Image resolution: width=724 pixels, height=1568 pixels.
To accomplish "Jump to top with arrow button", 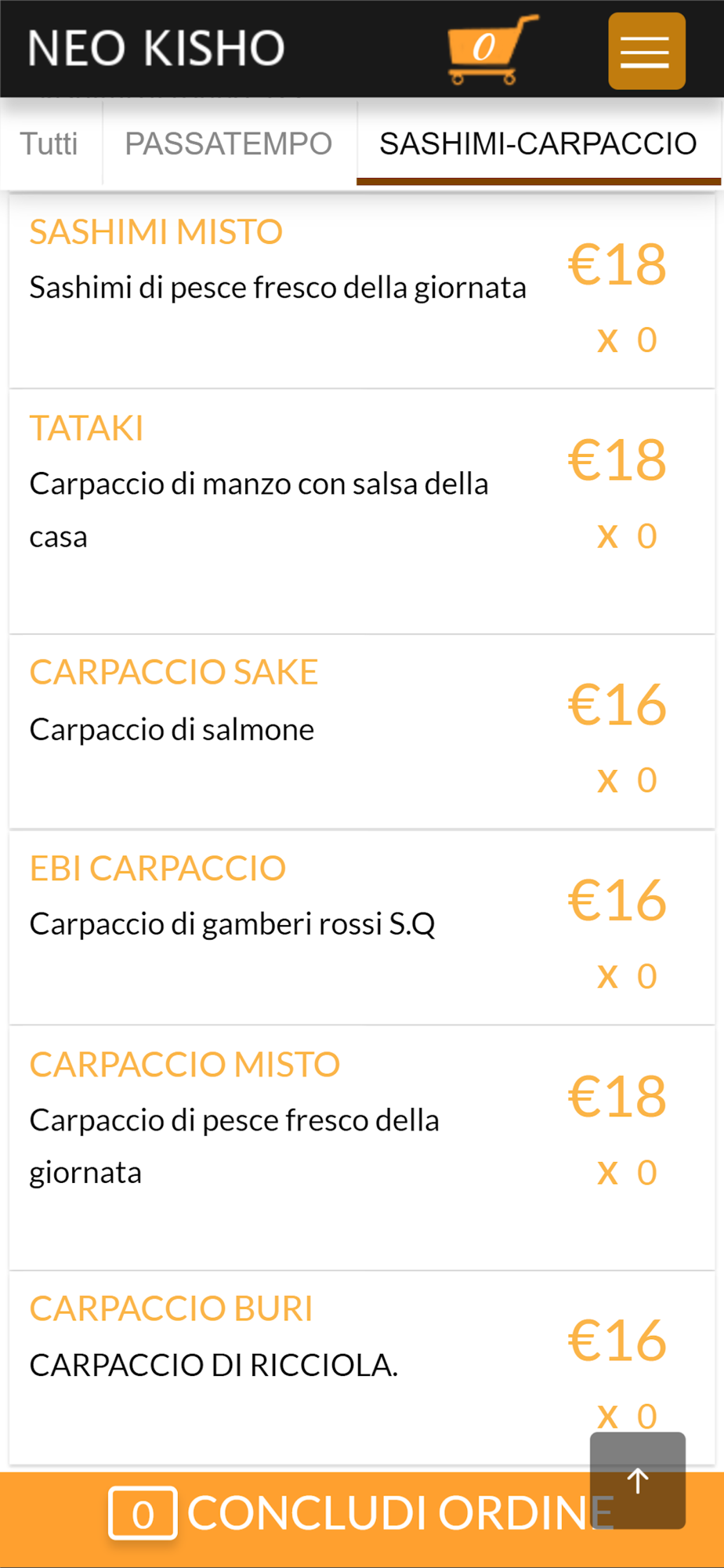I will click(x=638, y=1480).
